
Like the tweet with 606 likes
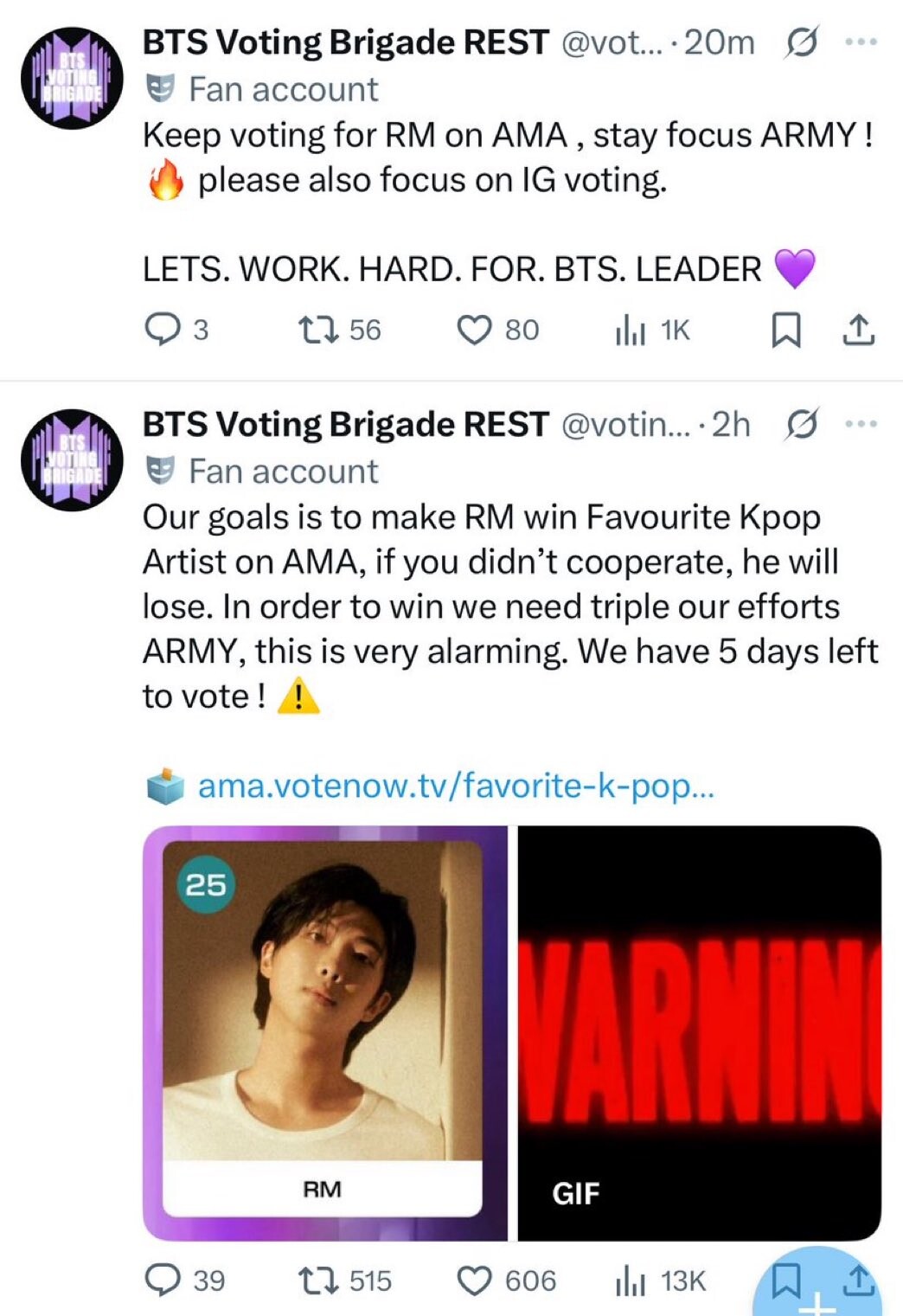pos(474,1281)
